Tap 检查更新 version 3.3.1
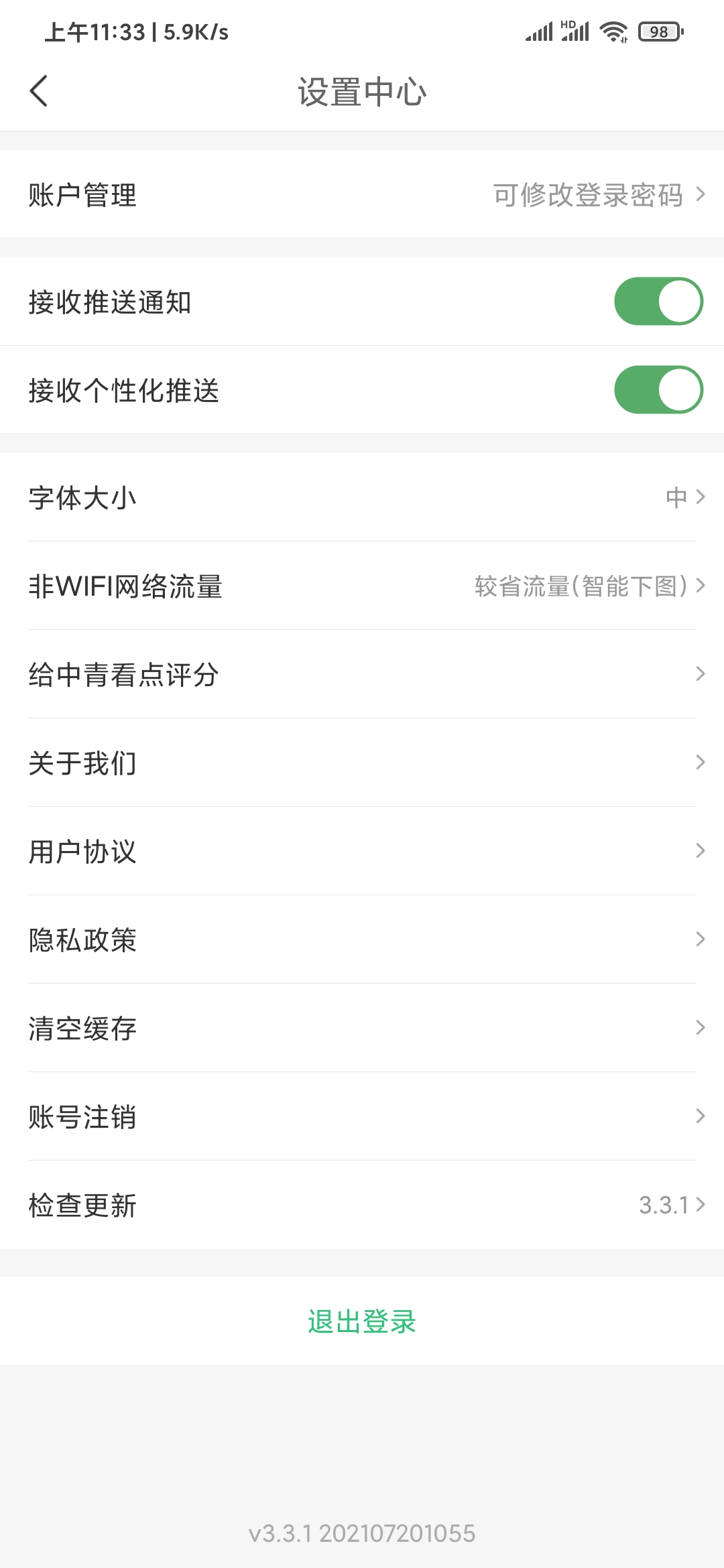Screen dimensions: 724x1568 click(x=362, y=1205)
